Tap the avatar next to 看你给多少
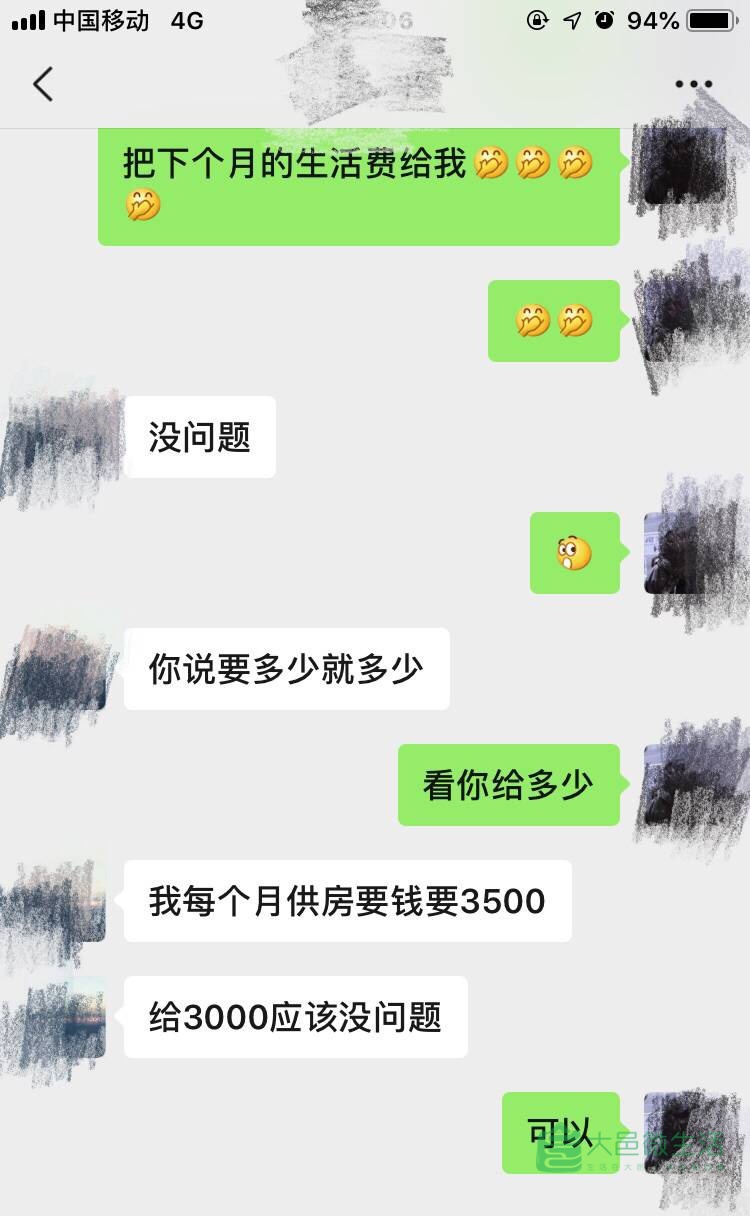Screen dimensions: 750x1216 pyautogui.click(x=684, y=785)
